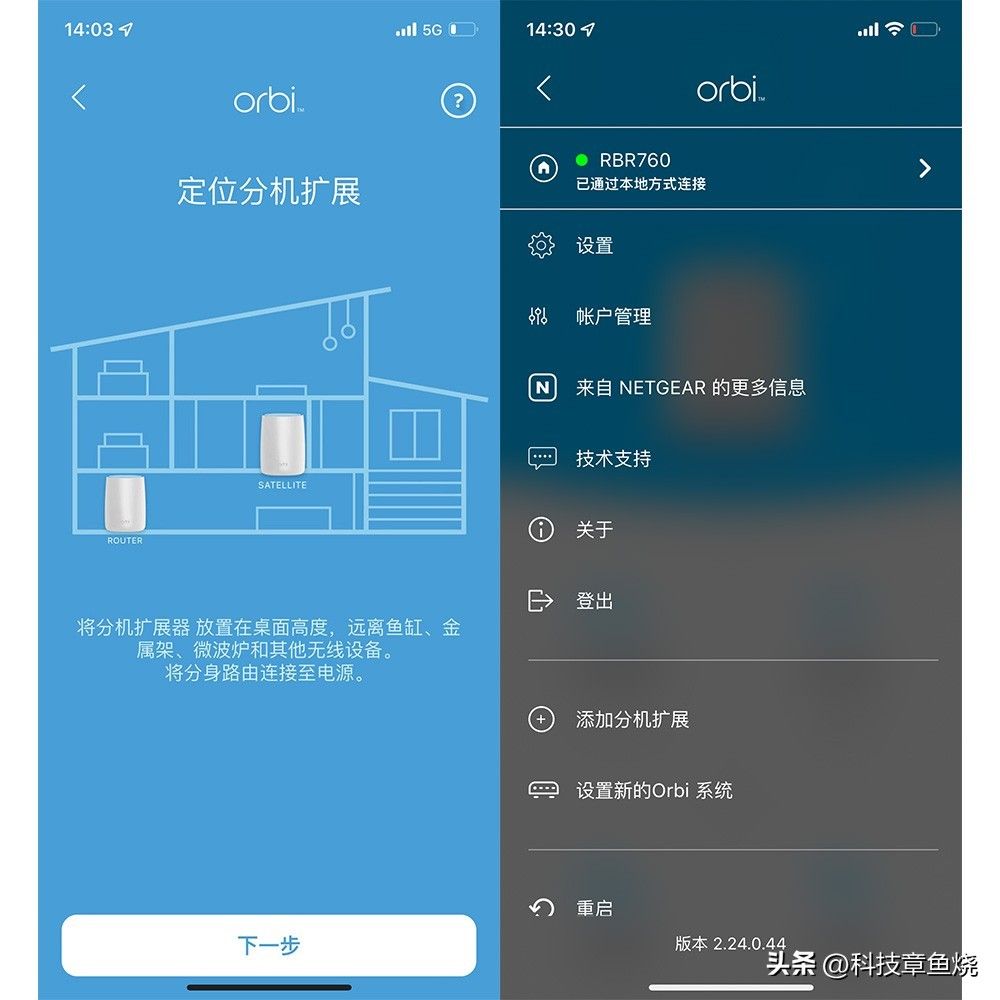Open the RBR760 router details

(730, 169)
